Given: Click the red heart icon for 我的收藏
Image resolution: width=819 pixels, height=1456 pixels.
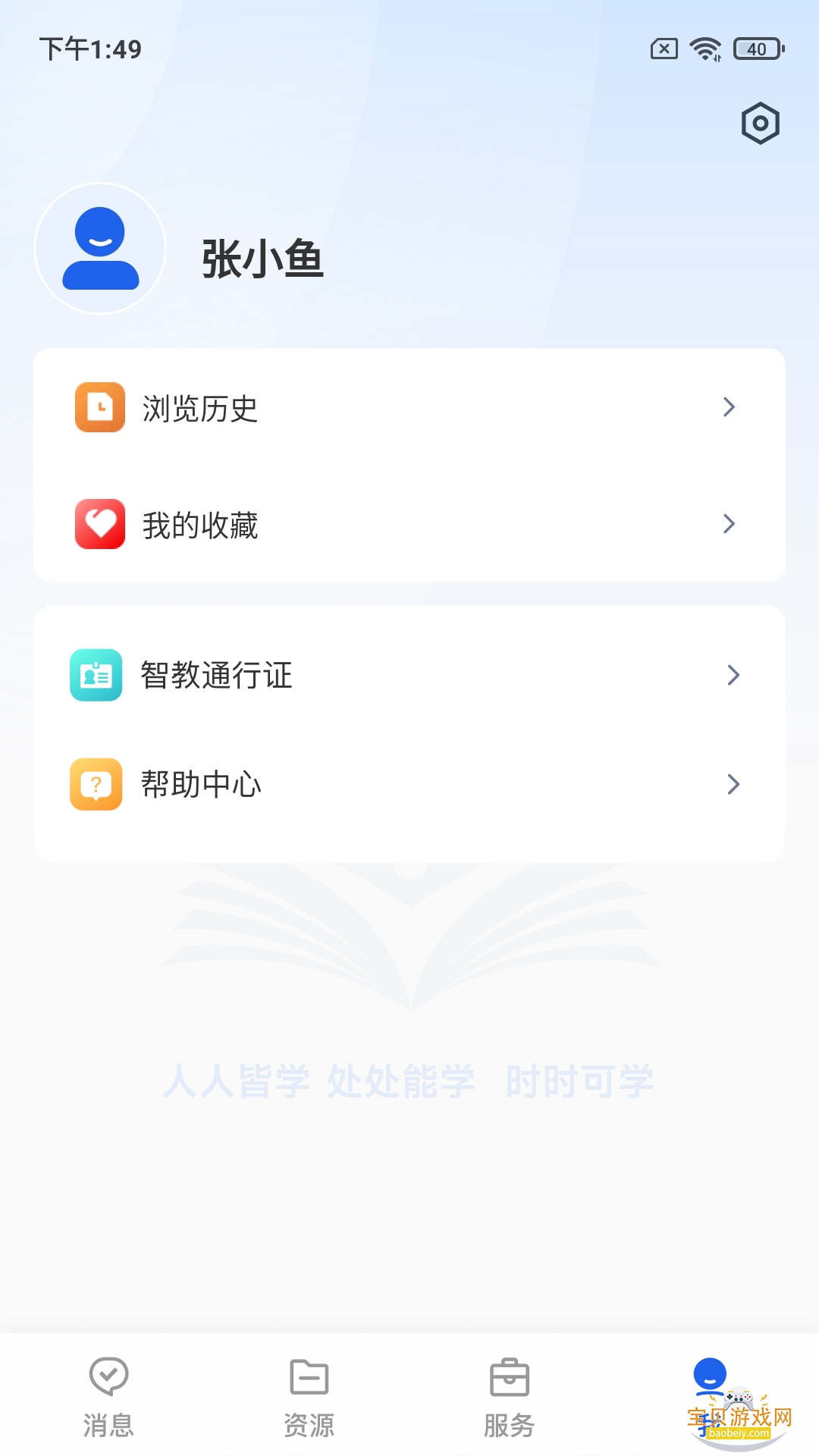Looking at the screenshot, I should (99, 524).
